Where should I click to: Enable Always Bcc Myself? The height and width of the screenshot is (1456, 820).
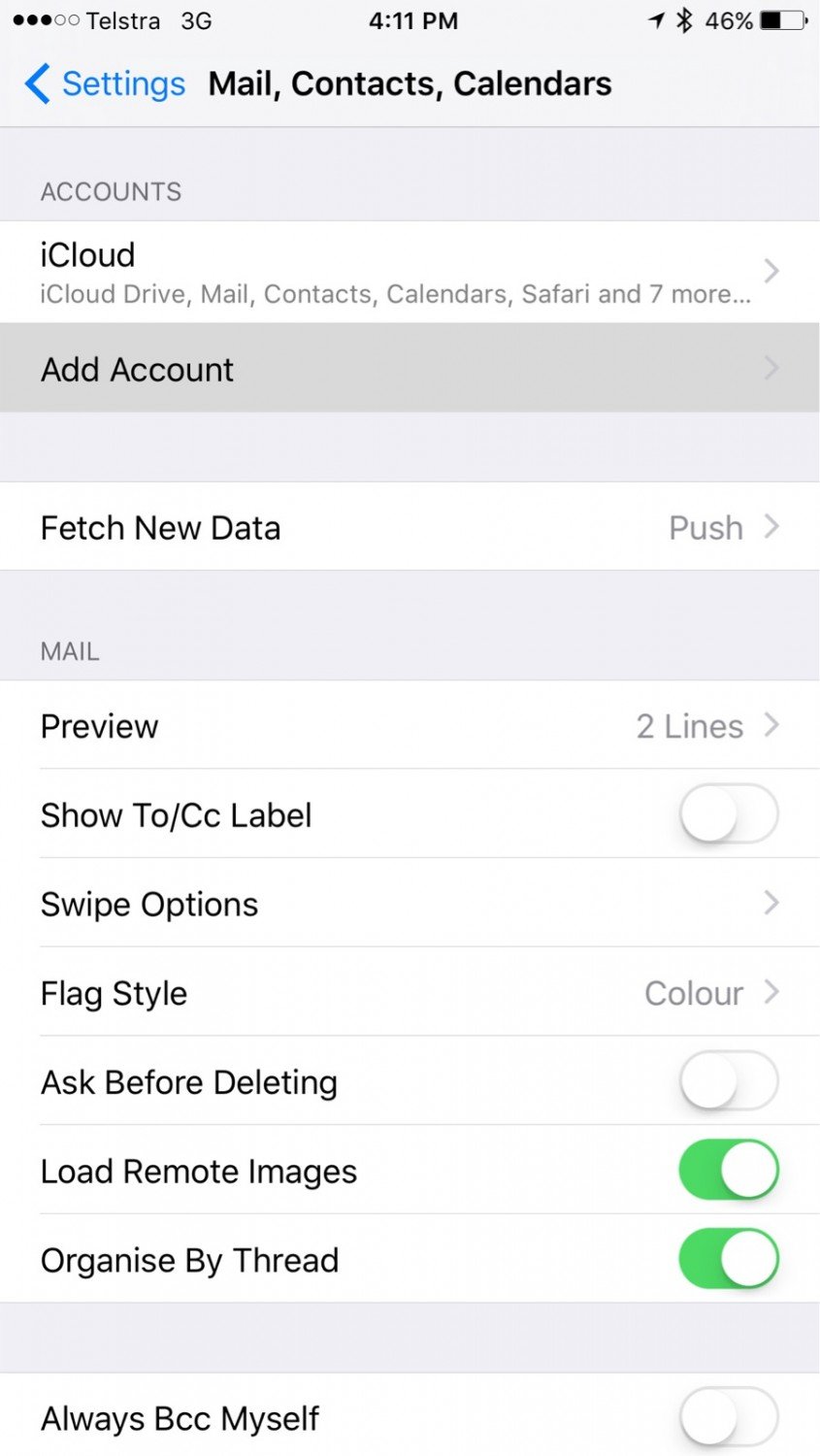click(728, 1417)
